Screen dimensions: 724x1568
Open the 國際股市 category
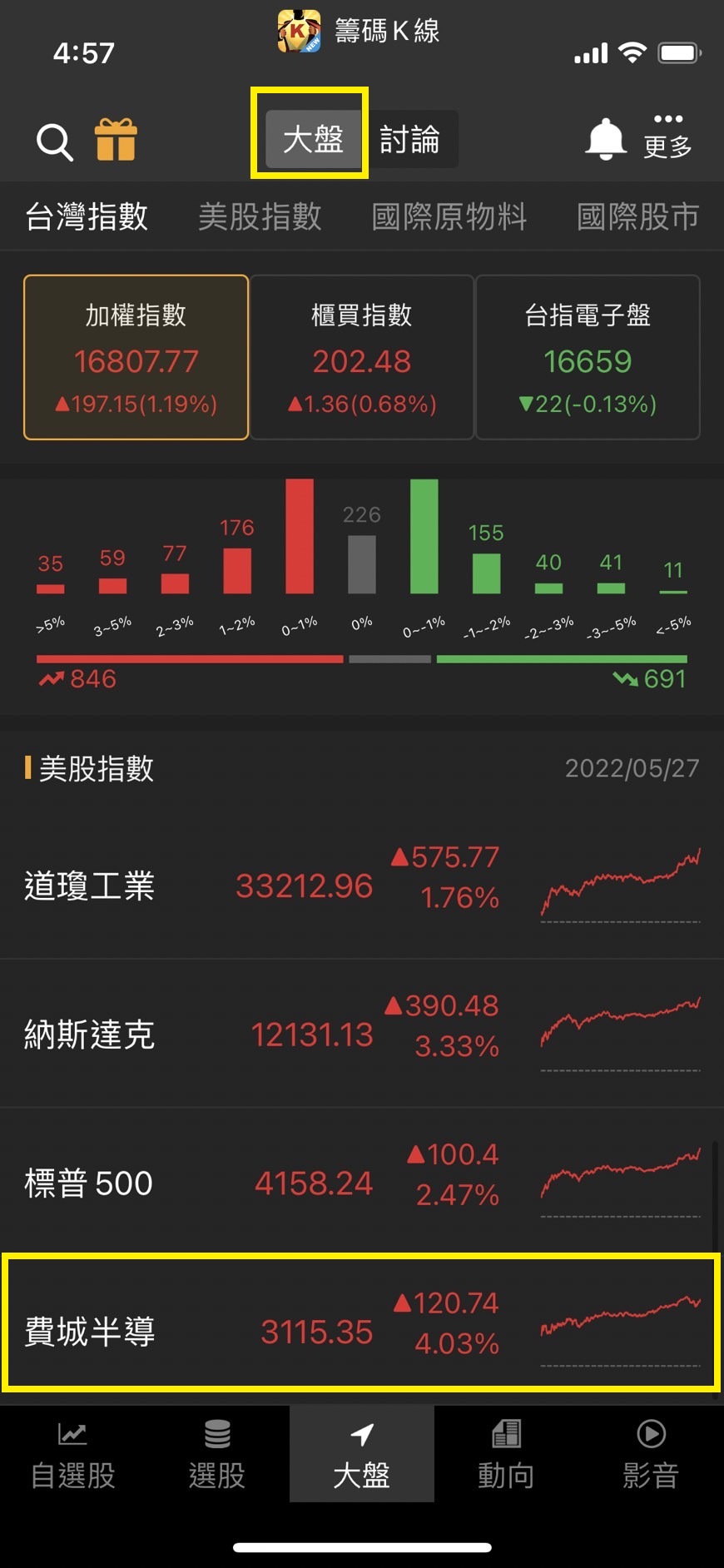coord(637,216)
